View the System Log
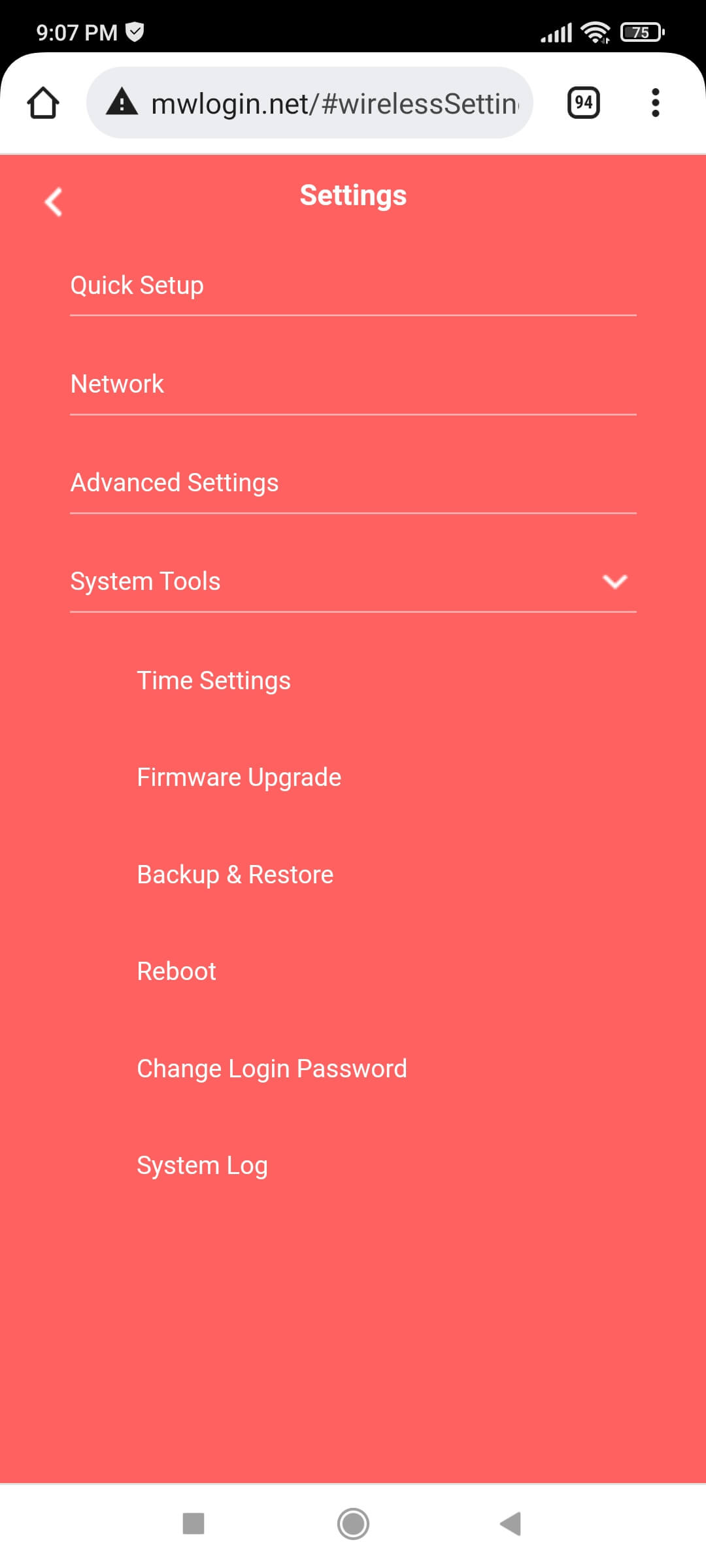Image resolution: width=706 pixels, height=1568 pixels. 203,1166
